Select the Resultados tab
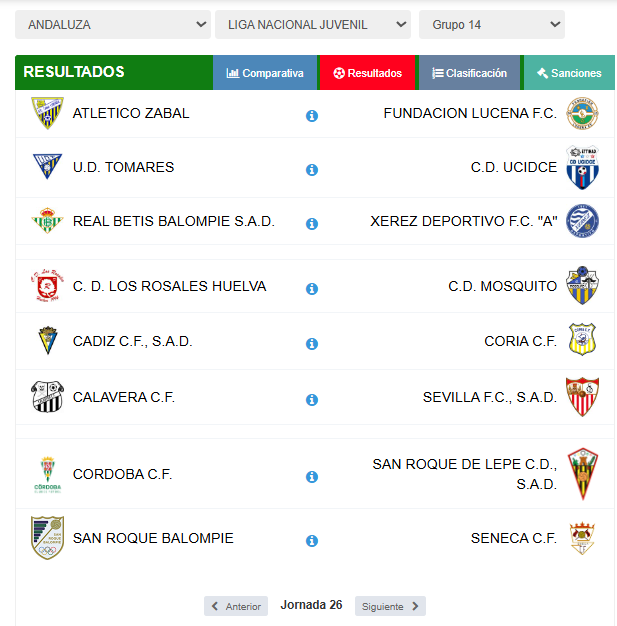 [x=367, y=73]
